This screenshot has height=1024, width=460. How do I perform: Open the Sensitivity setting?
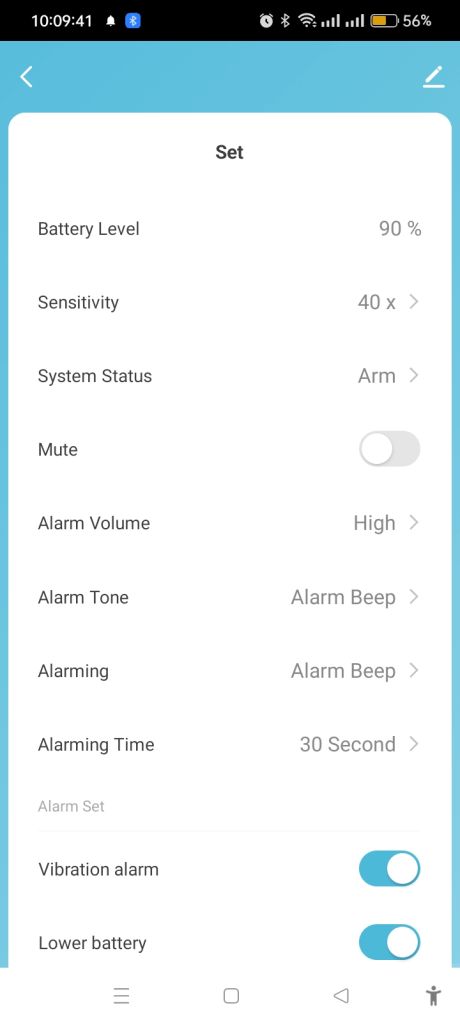[x=229, y=302]
